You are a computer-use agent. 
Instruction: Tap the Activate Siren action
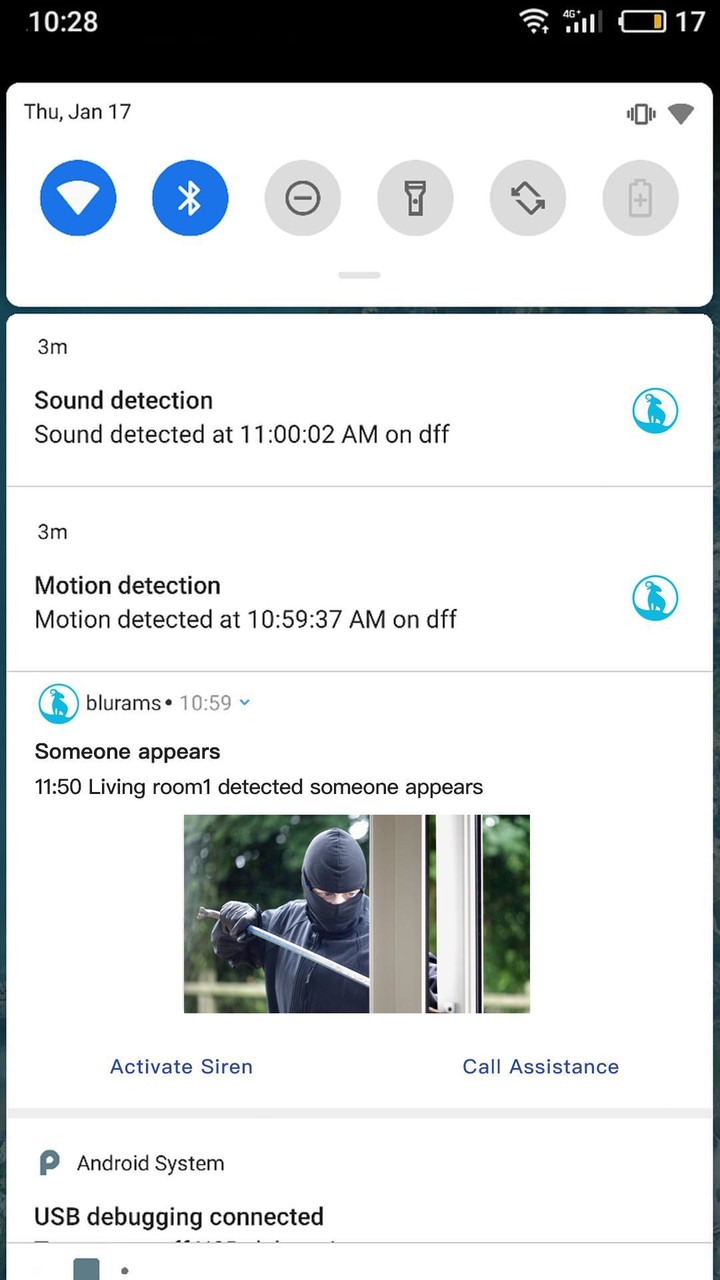click(181, 1066)
